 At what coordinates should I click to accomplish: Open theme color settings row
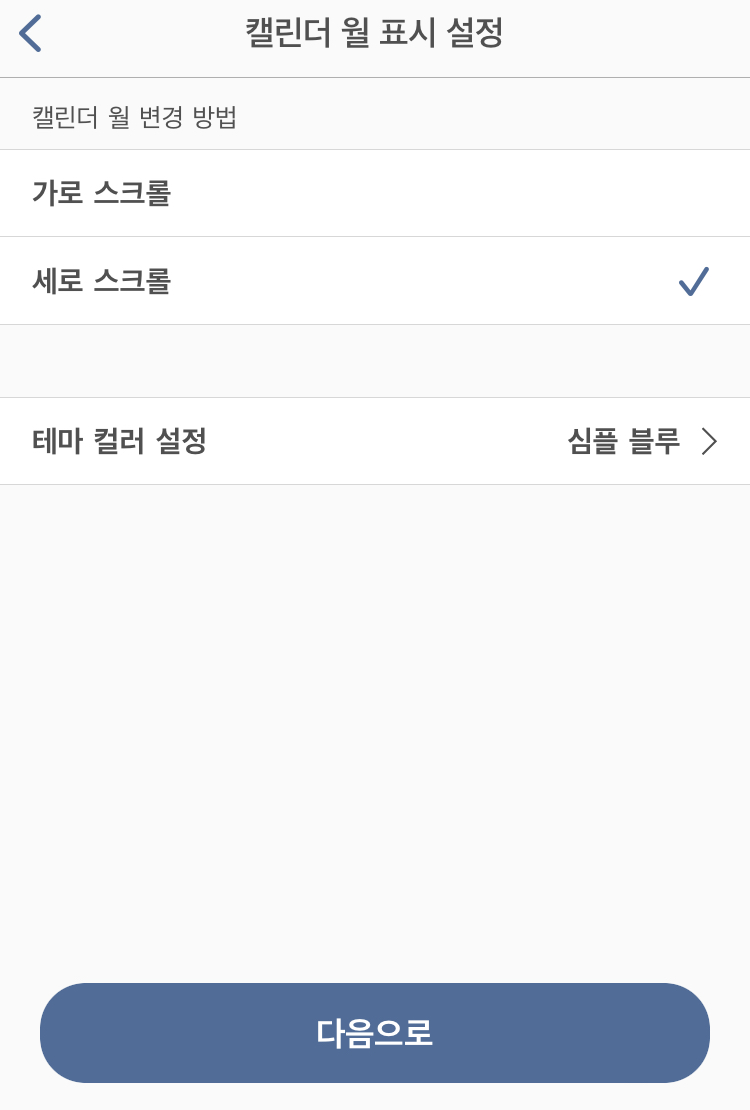click(375, 441)
